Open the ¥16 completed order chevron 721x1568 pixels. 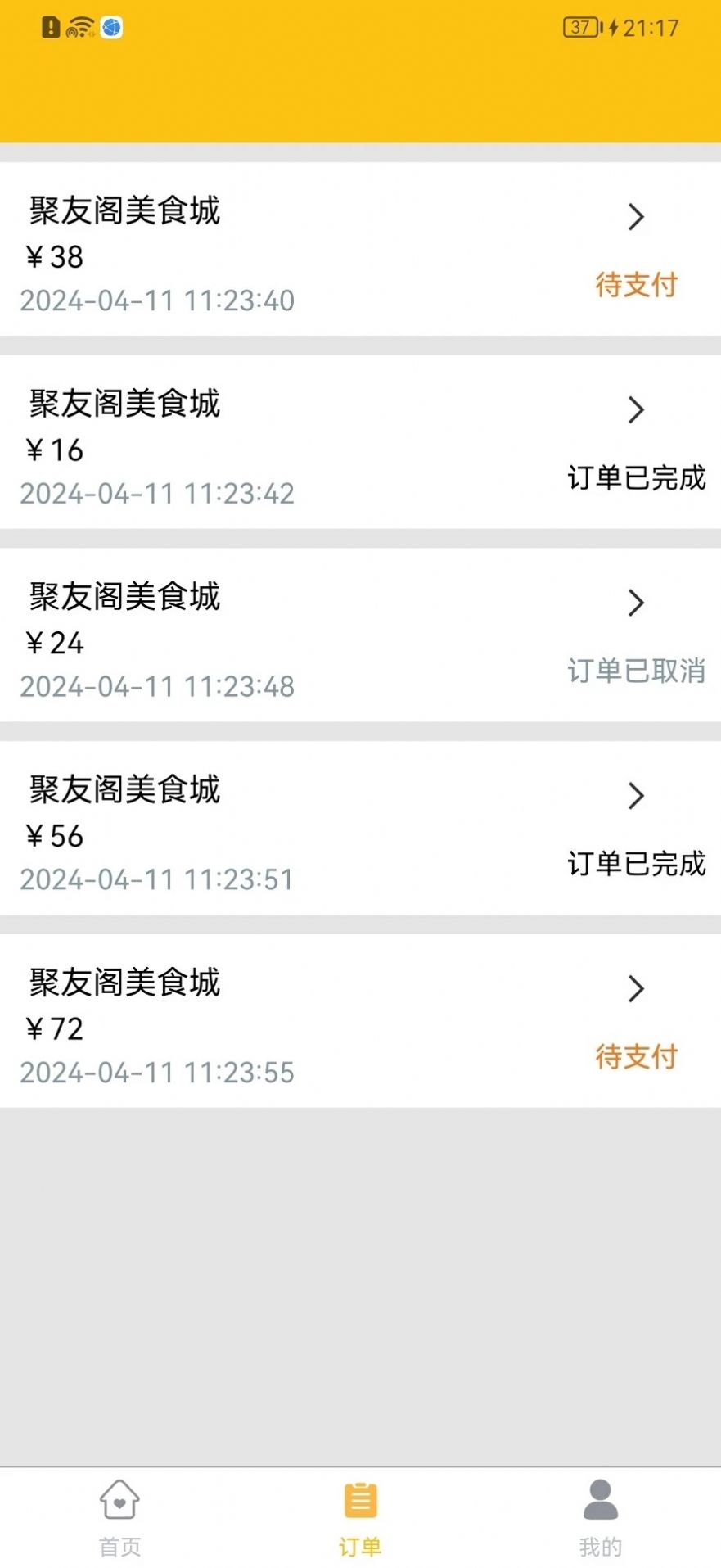[x=638, y=410]
